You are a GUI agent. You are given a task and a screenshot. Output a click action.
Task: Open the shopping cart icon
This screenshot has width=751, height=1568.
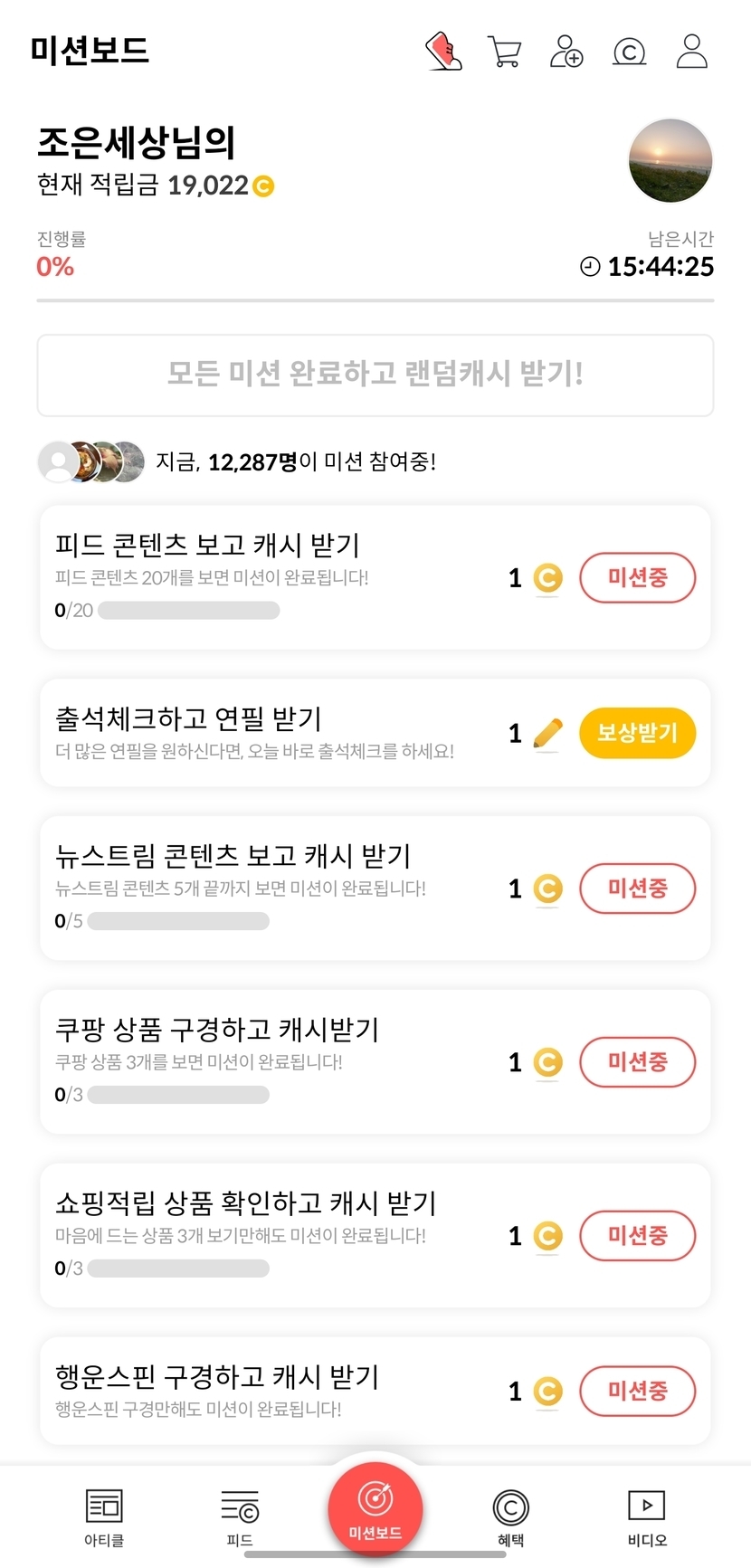pos(504,52)
